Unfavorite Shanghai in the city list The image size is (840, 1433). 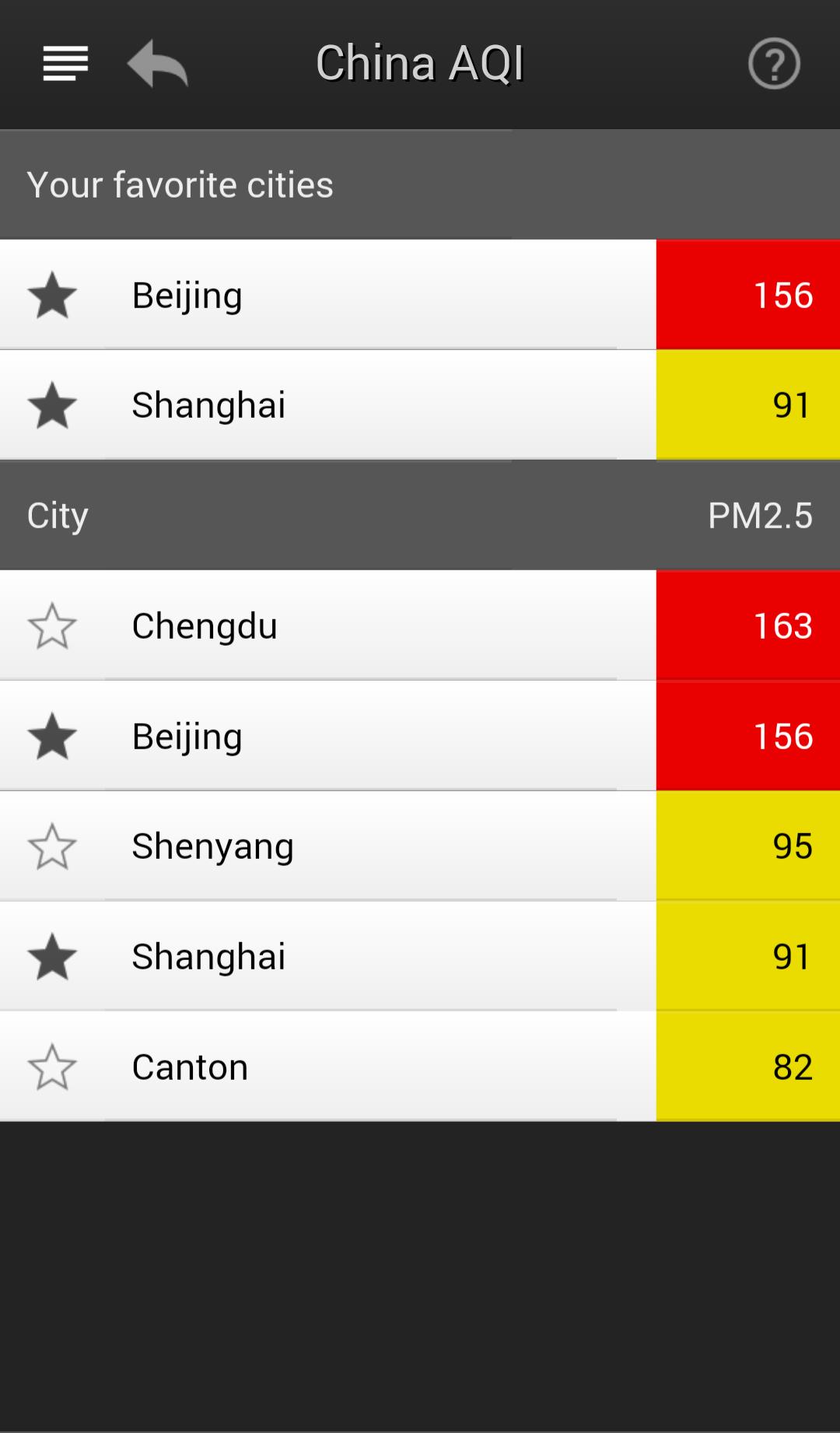(51, 957)
